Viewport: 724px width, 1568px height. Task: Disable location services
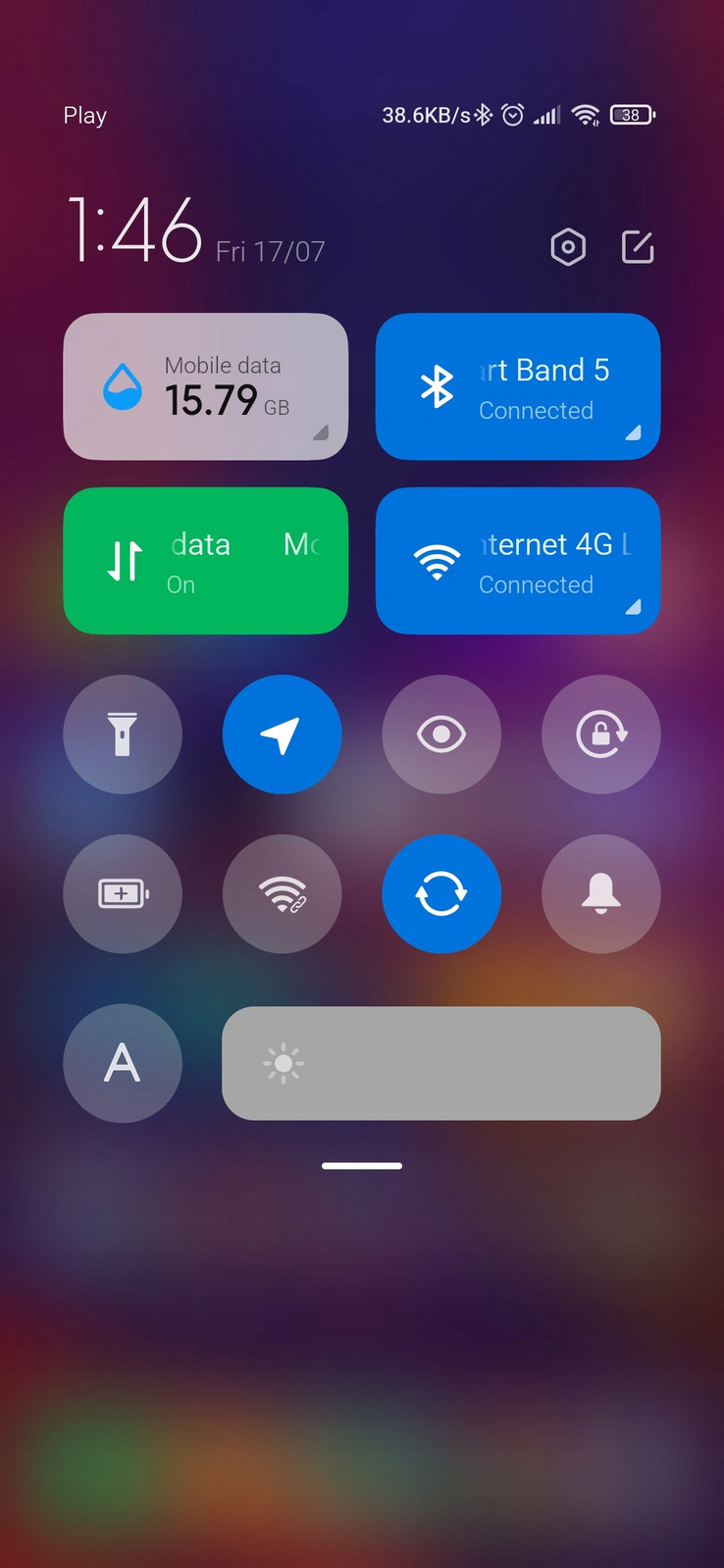(282, 734)
